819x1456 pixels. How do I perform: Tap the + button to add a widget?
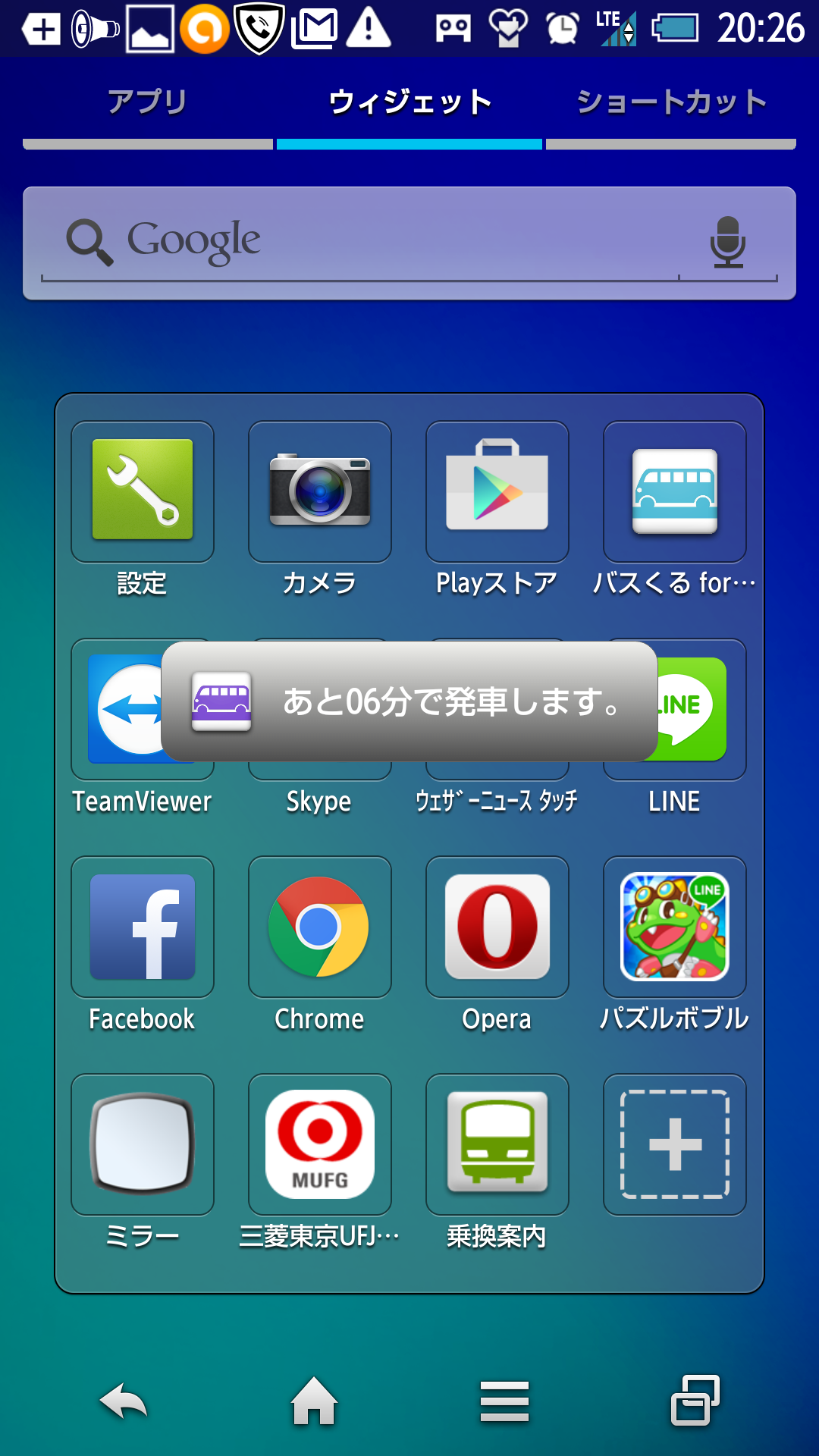pyautogui.click(x=673, y=1145)
